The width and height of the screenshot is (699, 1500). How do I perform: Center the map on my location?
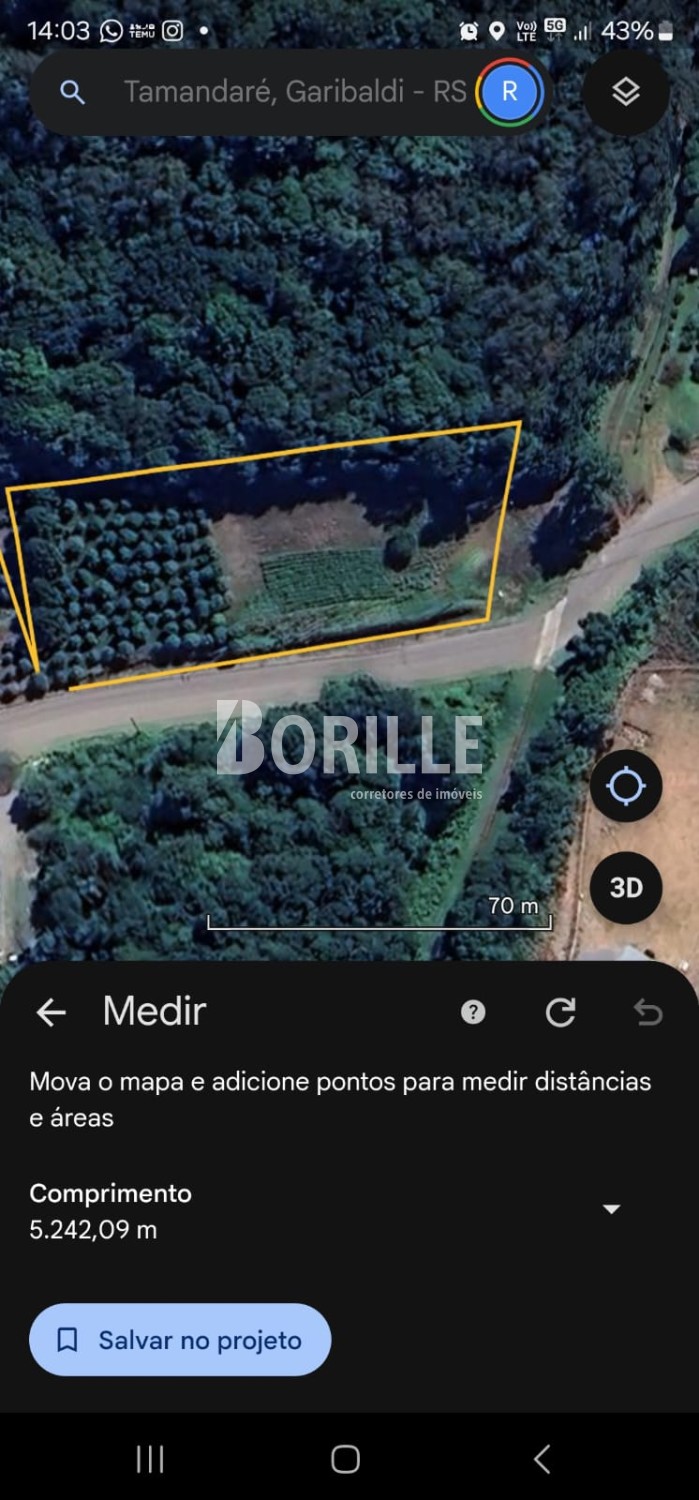point(626,787)
